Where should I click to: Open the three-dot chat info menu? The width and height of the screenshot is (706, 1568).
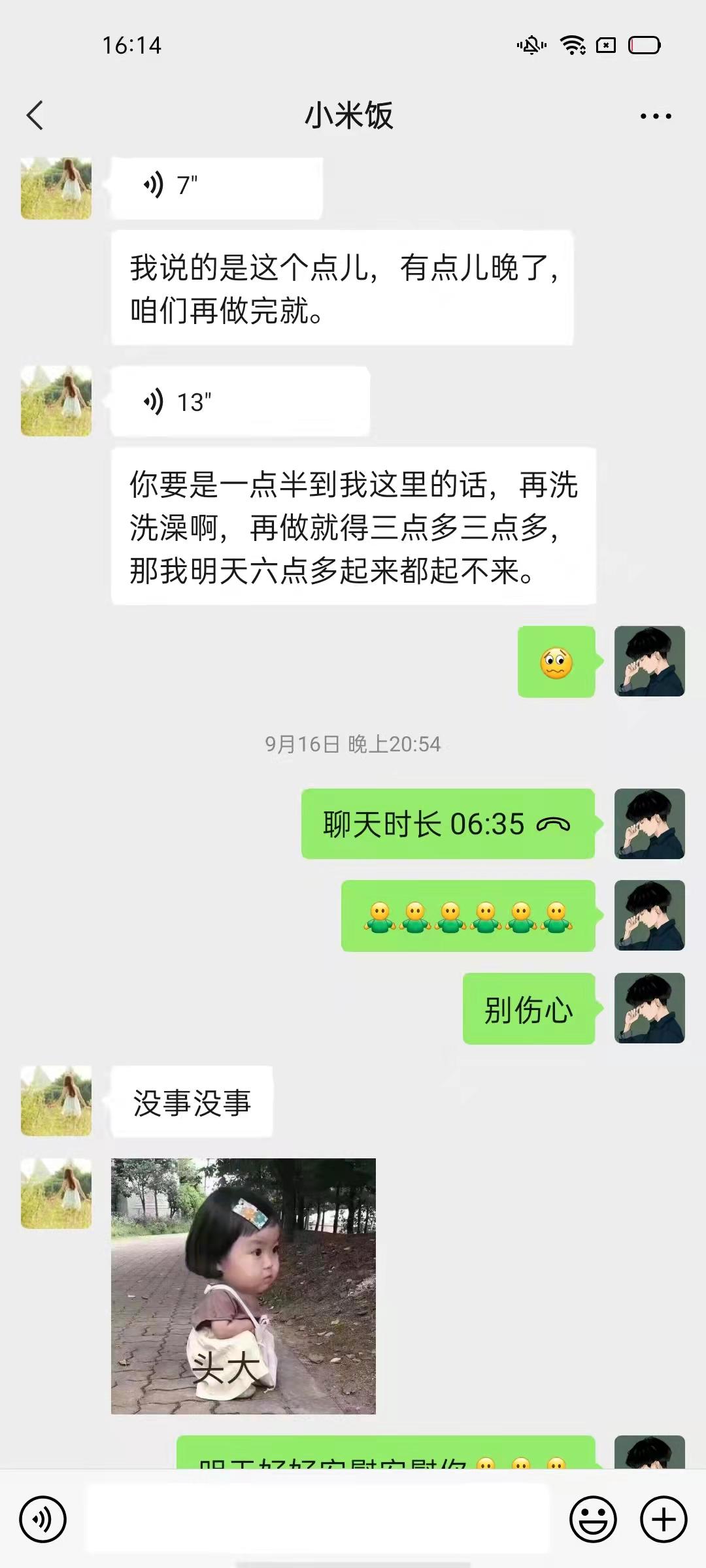[655, 116]
